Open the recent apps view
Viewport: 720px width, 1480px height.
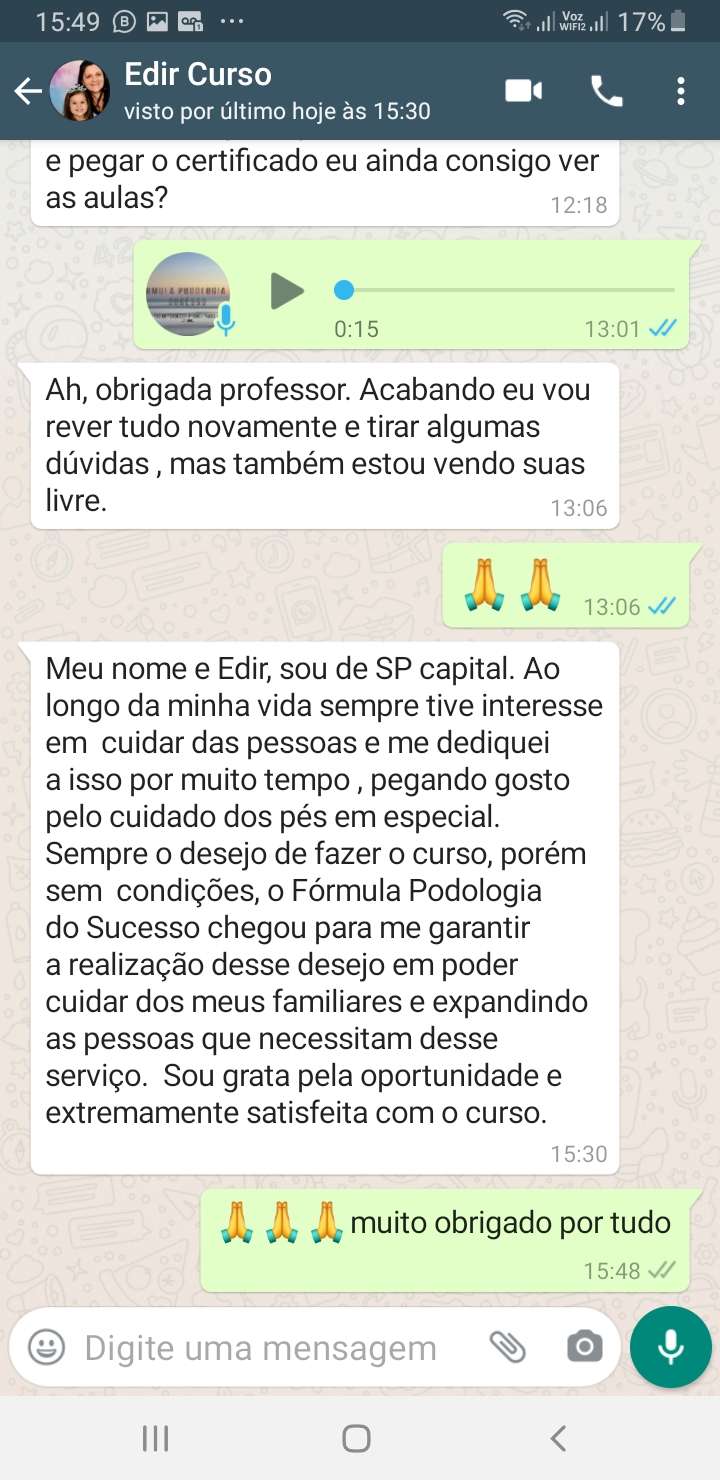pos(155,1438)
